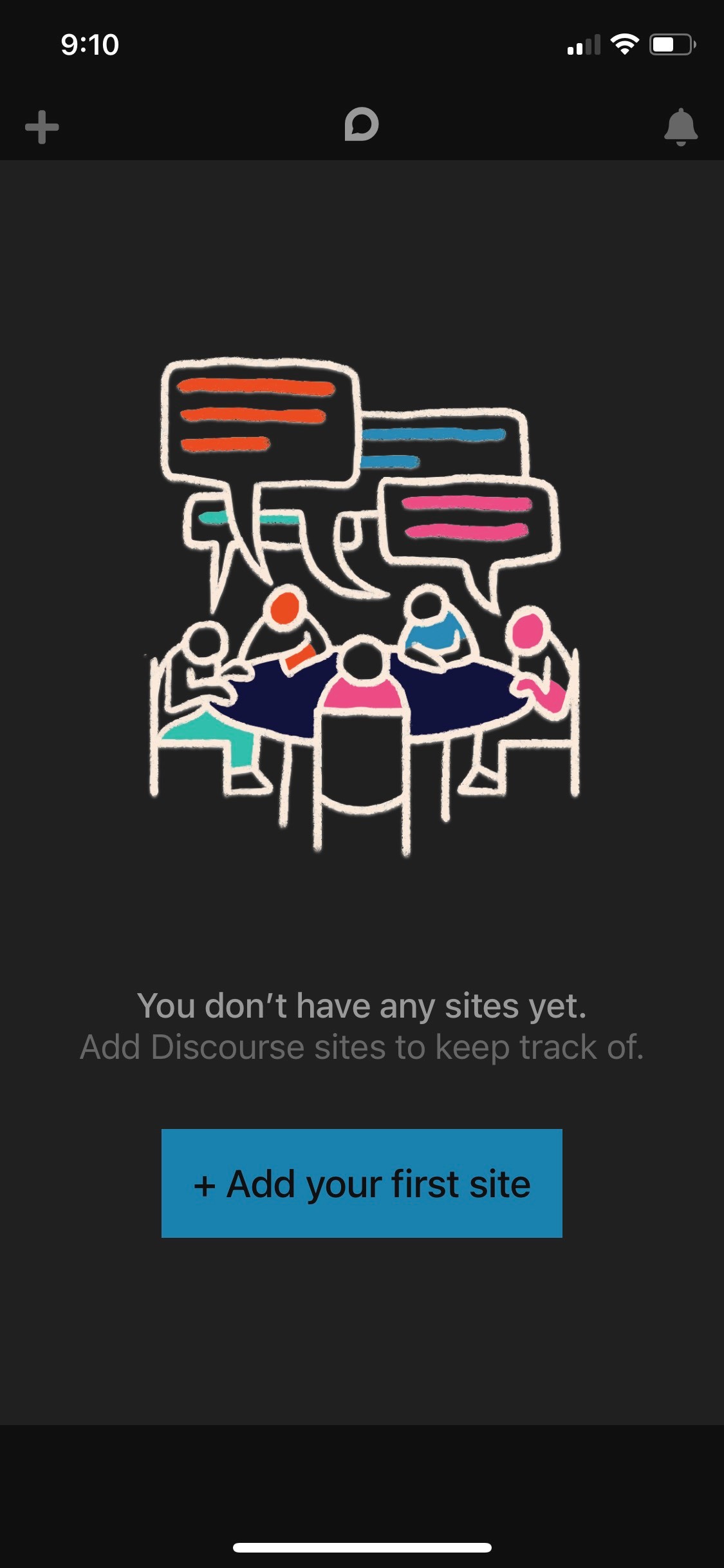Tap the plus icon to add site
This screenshot has width=724, height=1568.
(42, 127)
